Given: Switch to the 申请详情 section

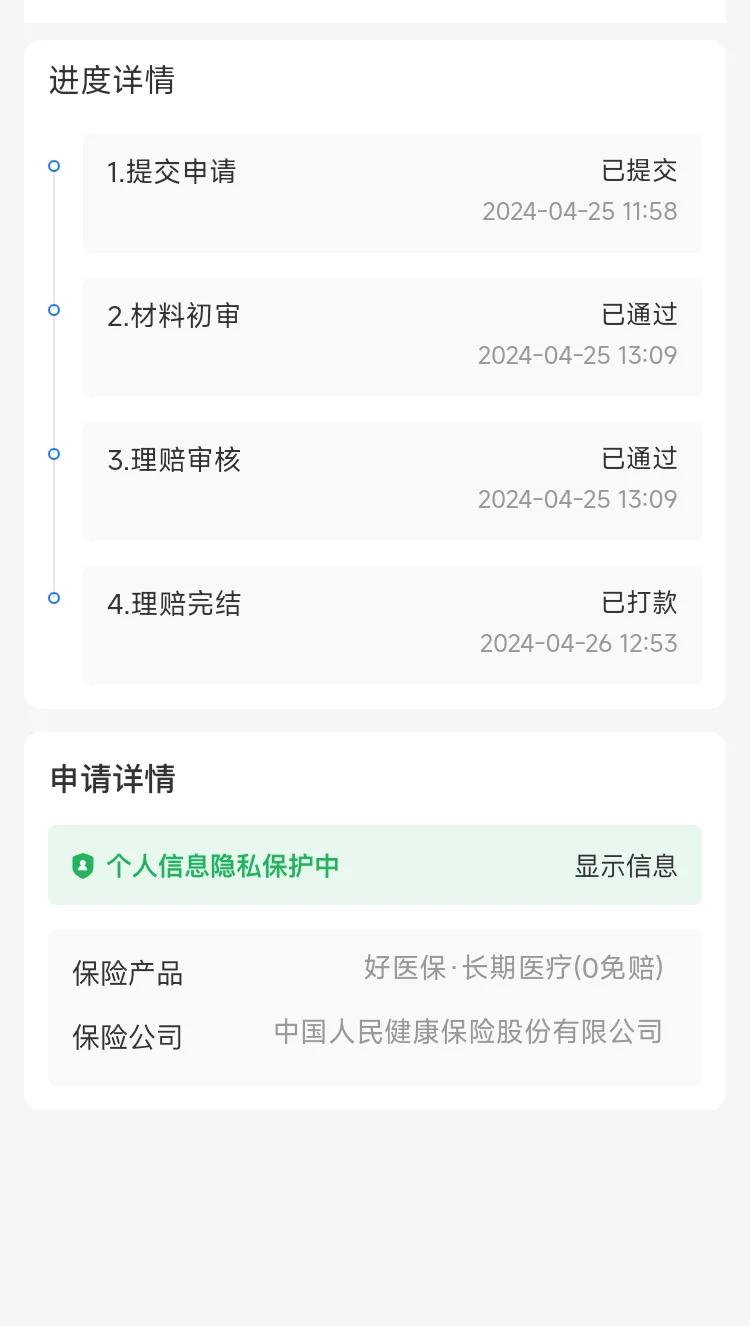Looking at the screenshot, I should [112, 779].
